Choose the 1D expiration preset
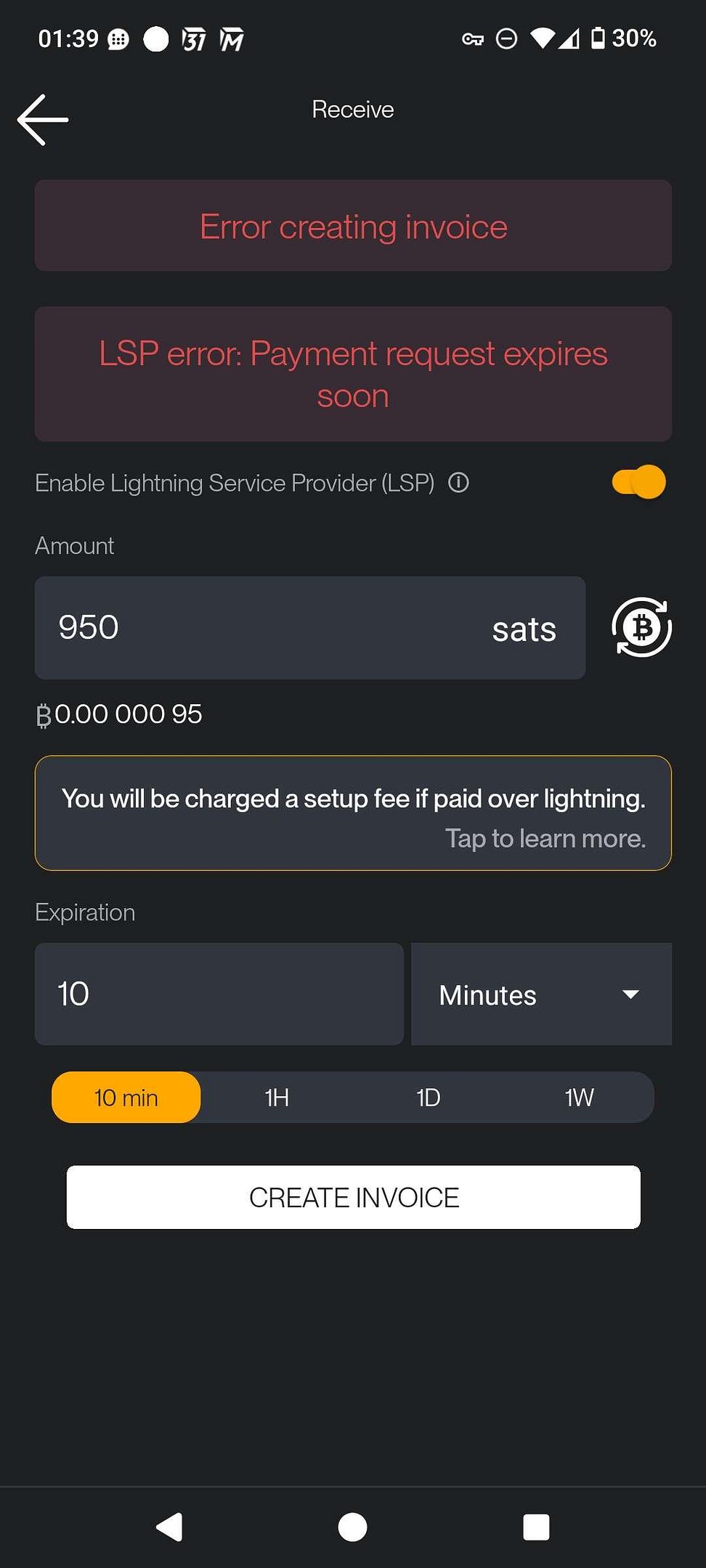Screen dimensions: 706x1568 click(428, 1098)
